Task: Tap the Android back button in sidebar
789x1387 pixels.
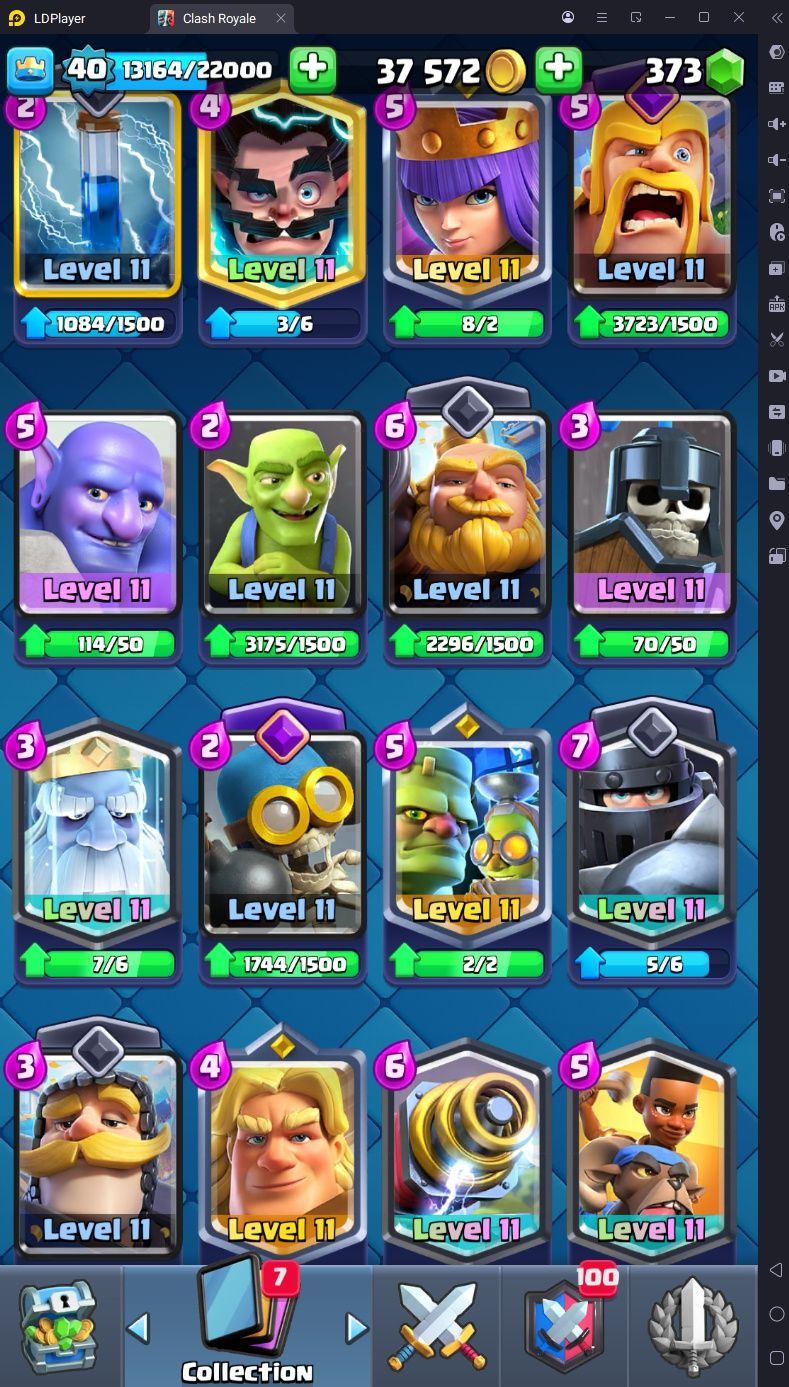Action: tap(776, 1270)
